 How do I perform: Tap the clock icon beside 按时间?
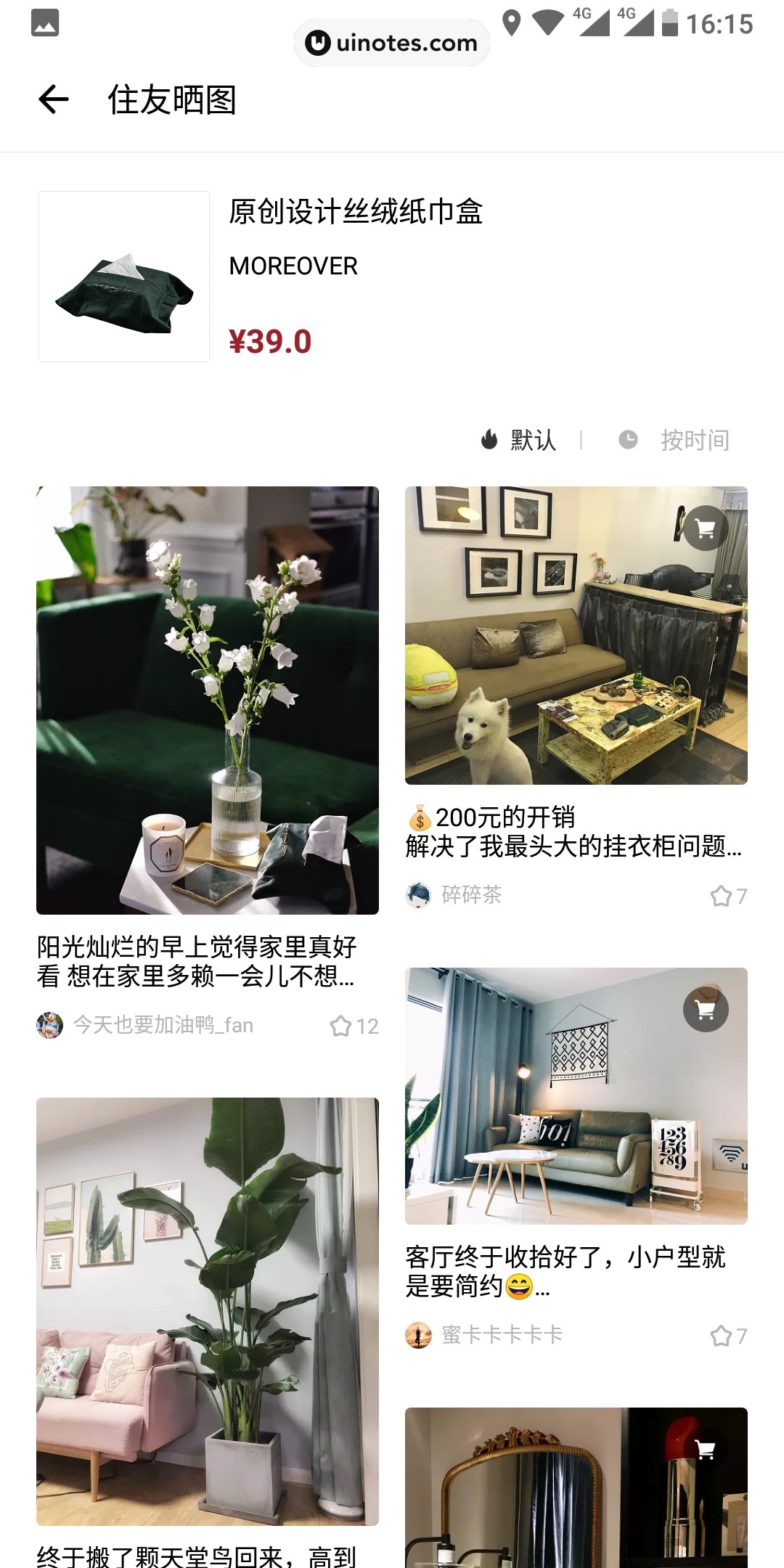click(627, 439)
